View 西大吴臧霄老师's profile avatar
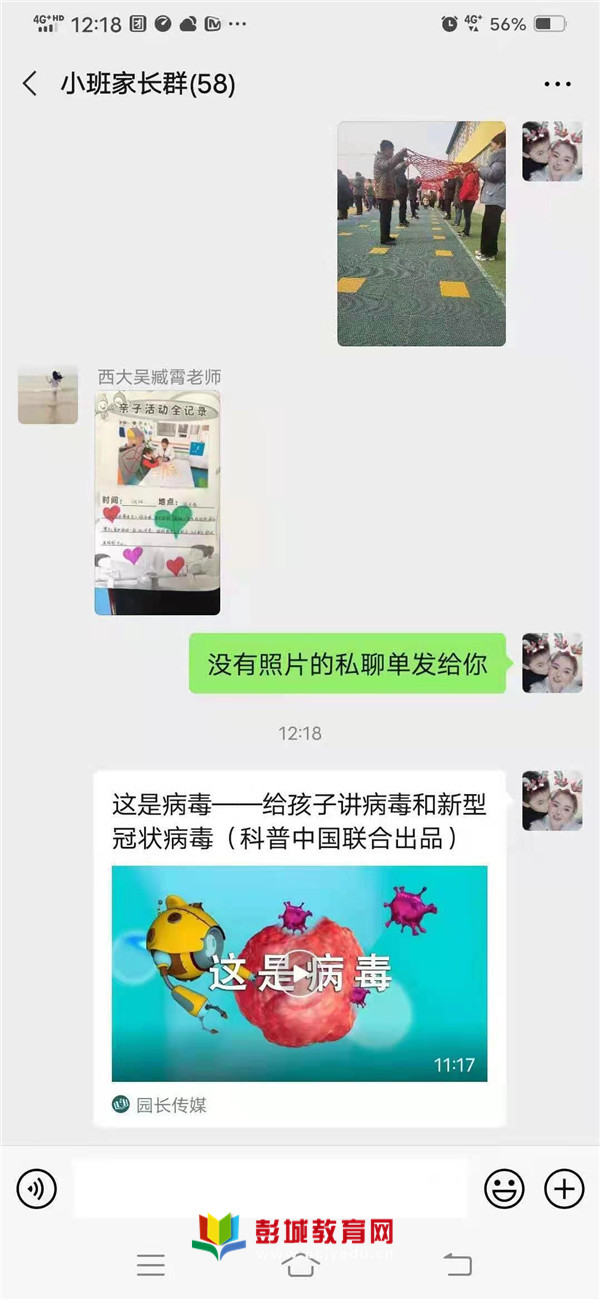This screenshot has width=600, height=1300. point(48,394)
